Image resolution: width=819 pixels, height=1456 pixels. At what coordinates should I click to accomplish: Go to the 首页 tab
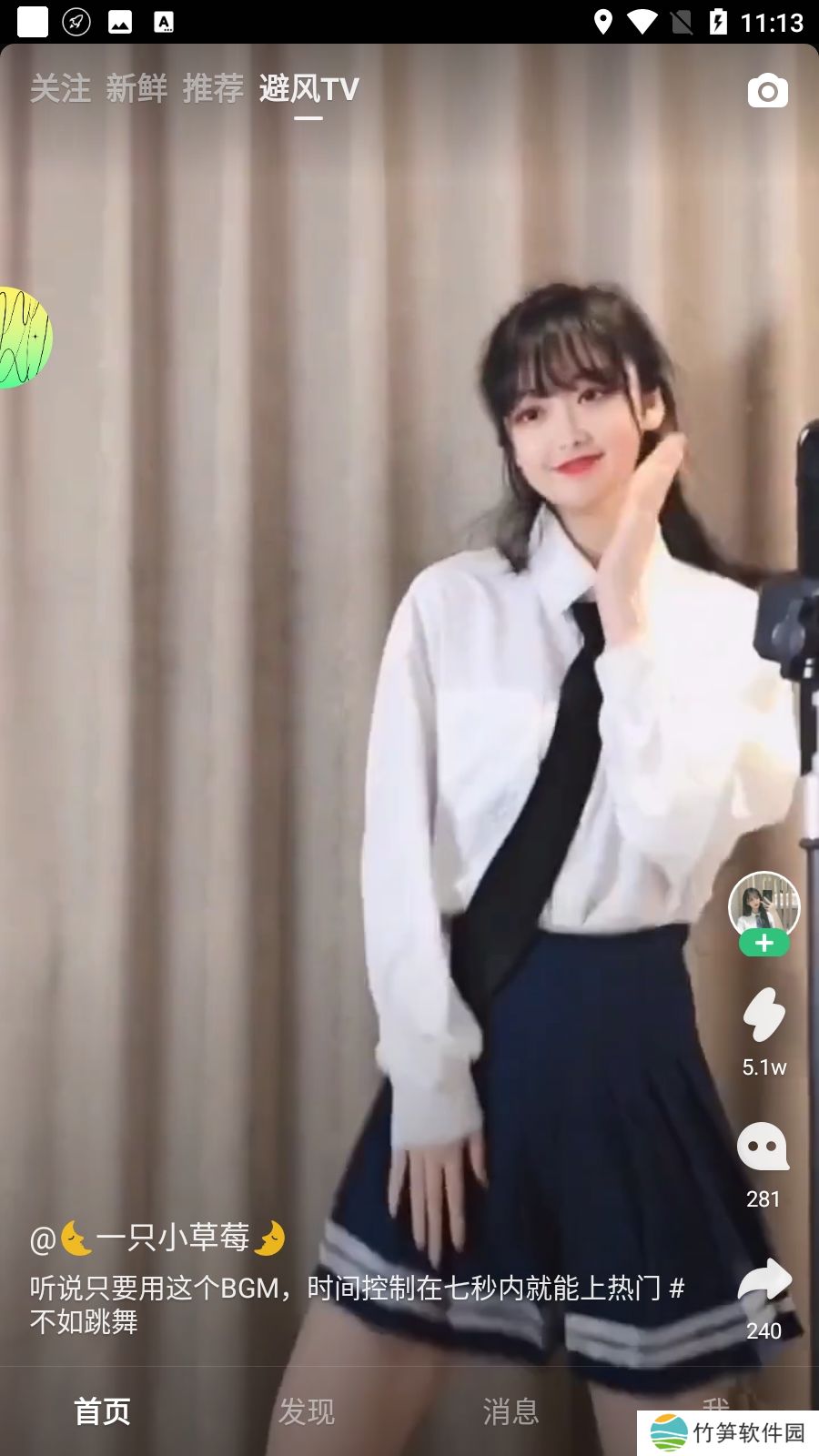pyautogui.click(x=102, y=1411)
